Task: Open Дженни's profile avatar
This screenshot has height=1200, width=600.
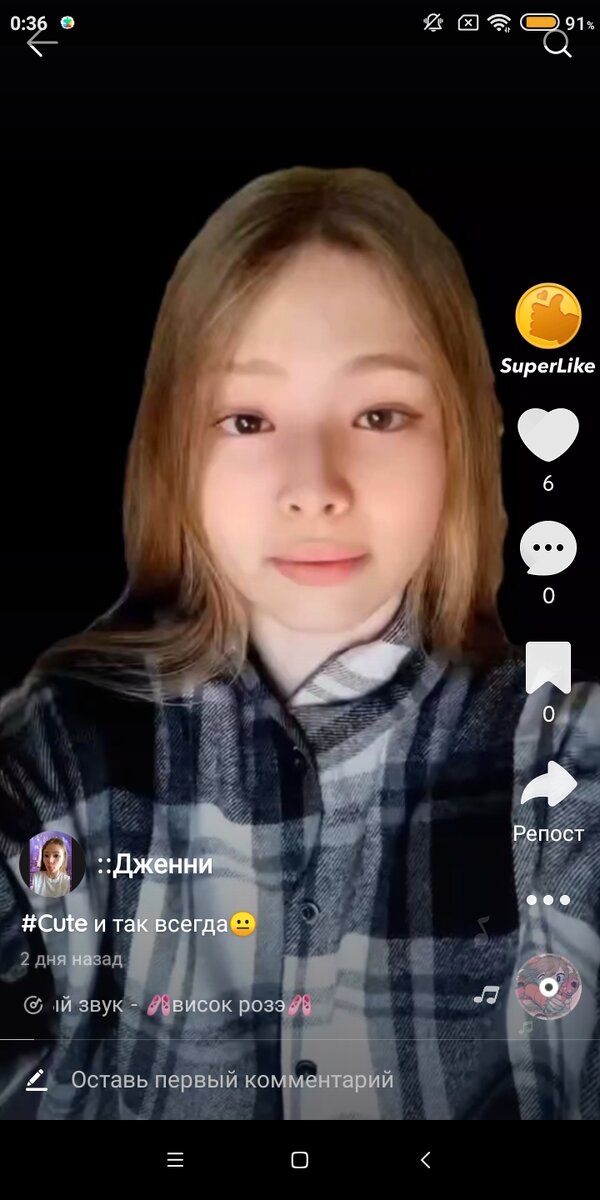Action: [52, 864]
